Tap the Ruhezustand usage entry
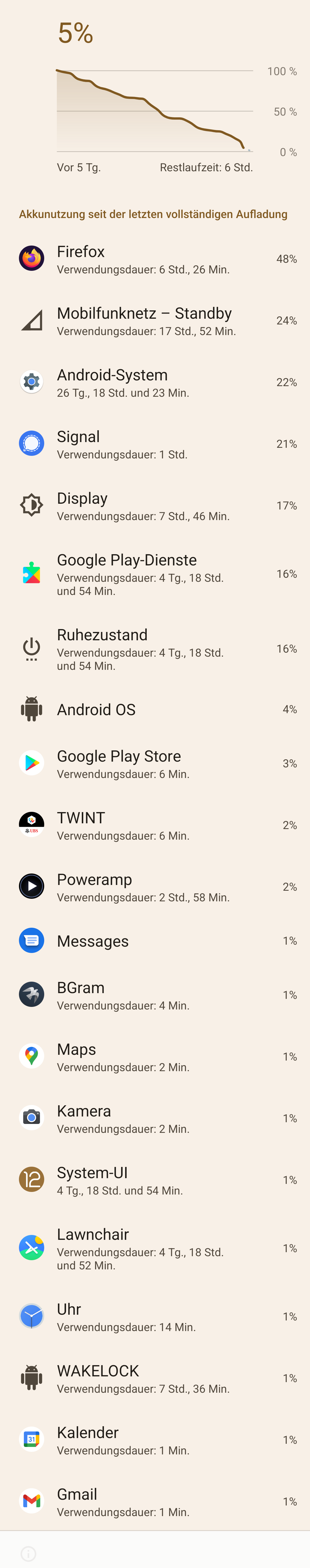This screenshot has height=1568, width=310. click(x=155, y=649)
